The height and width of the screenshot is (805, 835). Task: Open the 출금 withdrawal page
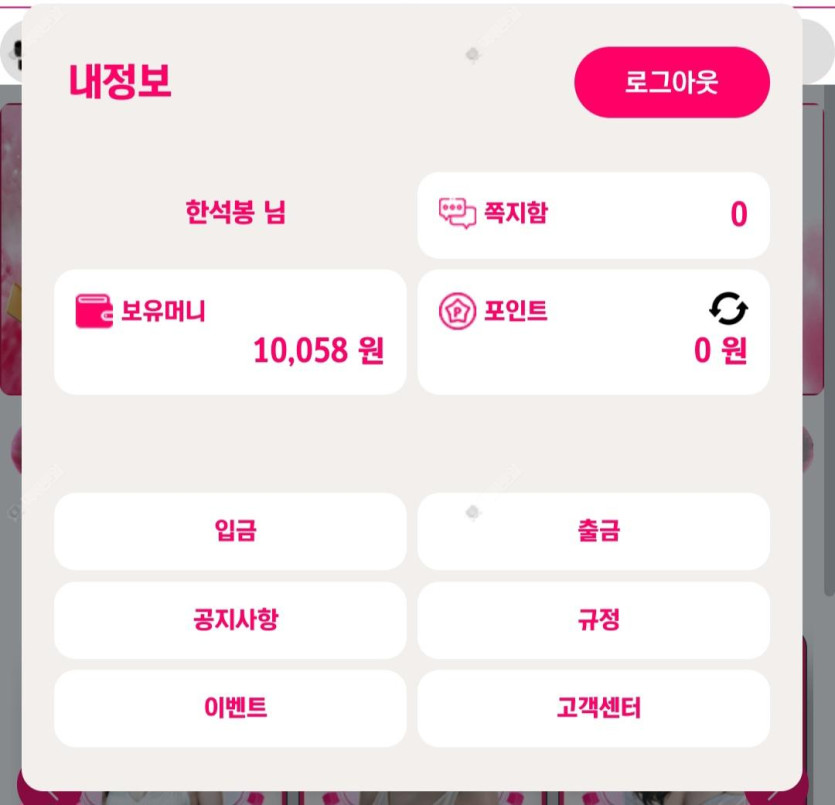593,531
